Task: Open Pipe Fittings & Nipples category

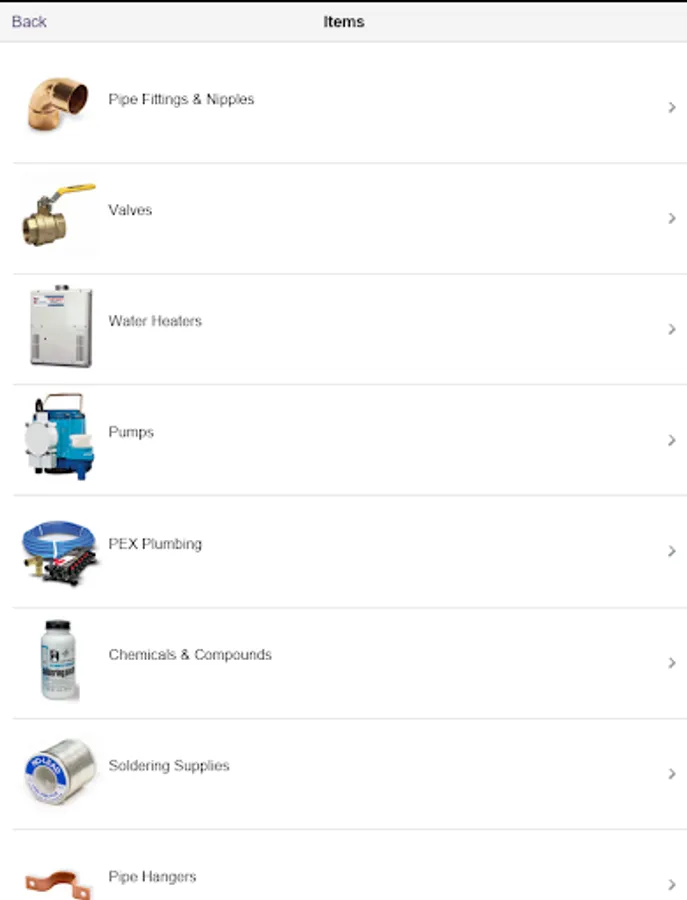Action: [x=181, y=100]
